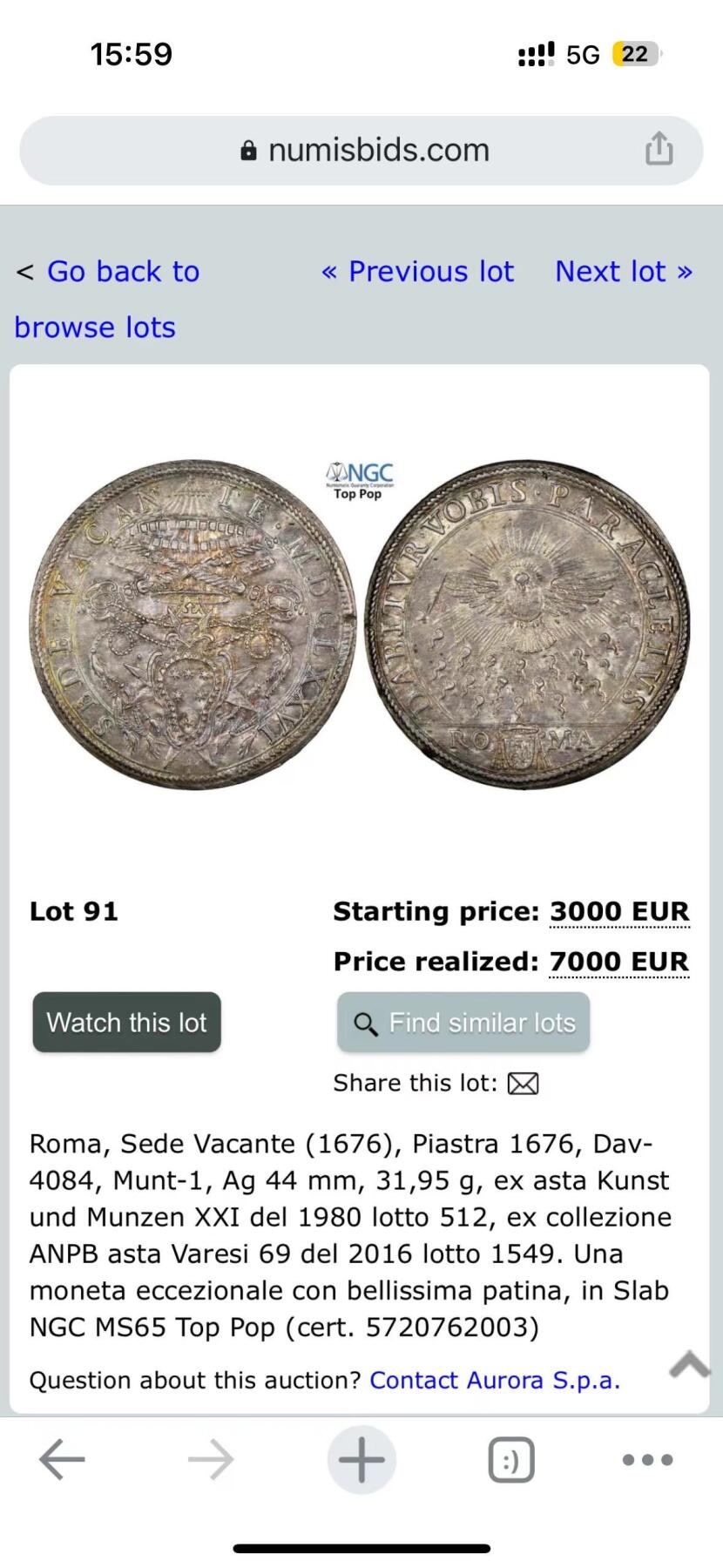Open the coin image for Lot 91

click(x=360, y=625)
